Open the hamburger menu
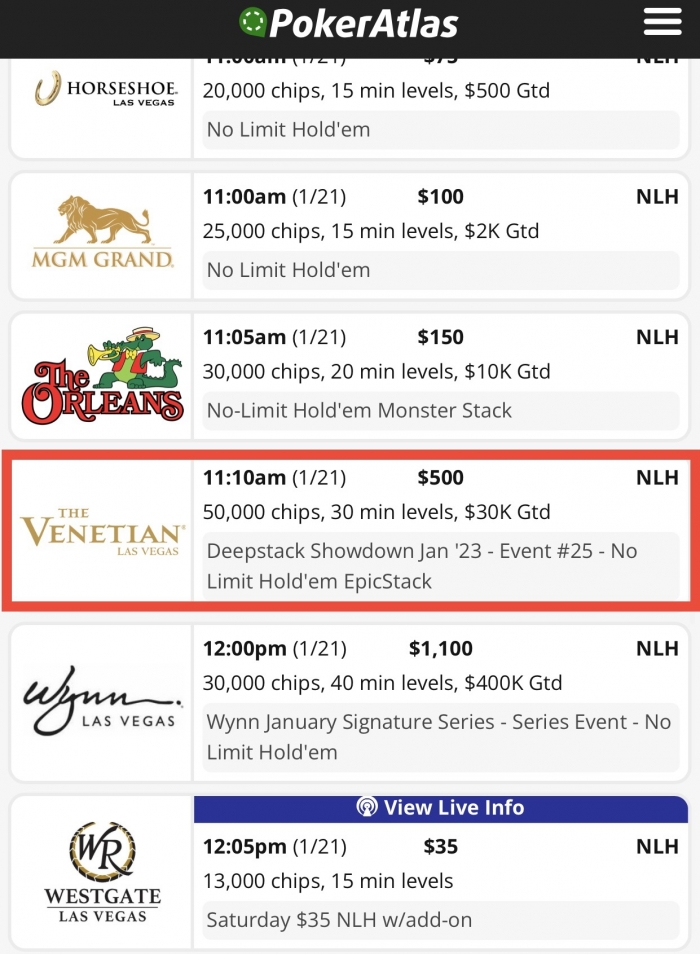This screenshot has height=954, width=700. tap(661, 22)
